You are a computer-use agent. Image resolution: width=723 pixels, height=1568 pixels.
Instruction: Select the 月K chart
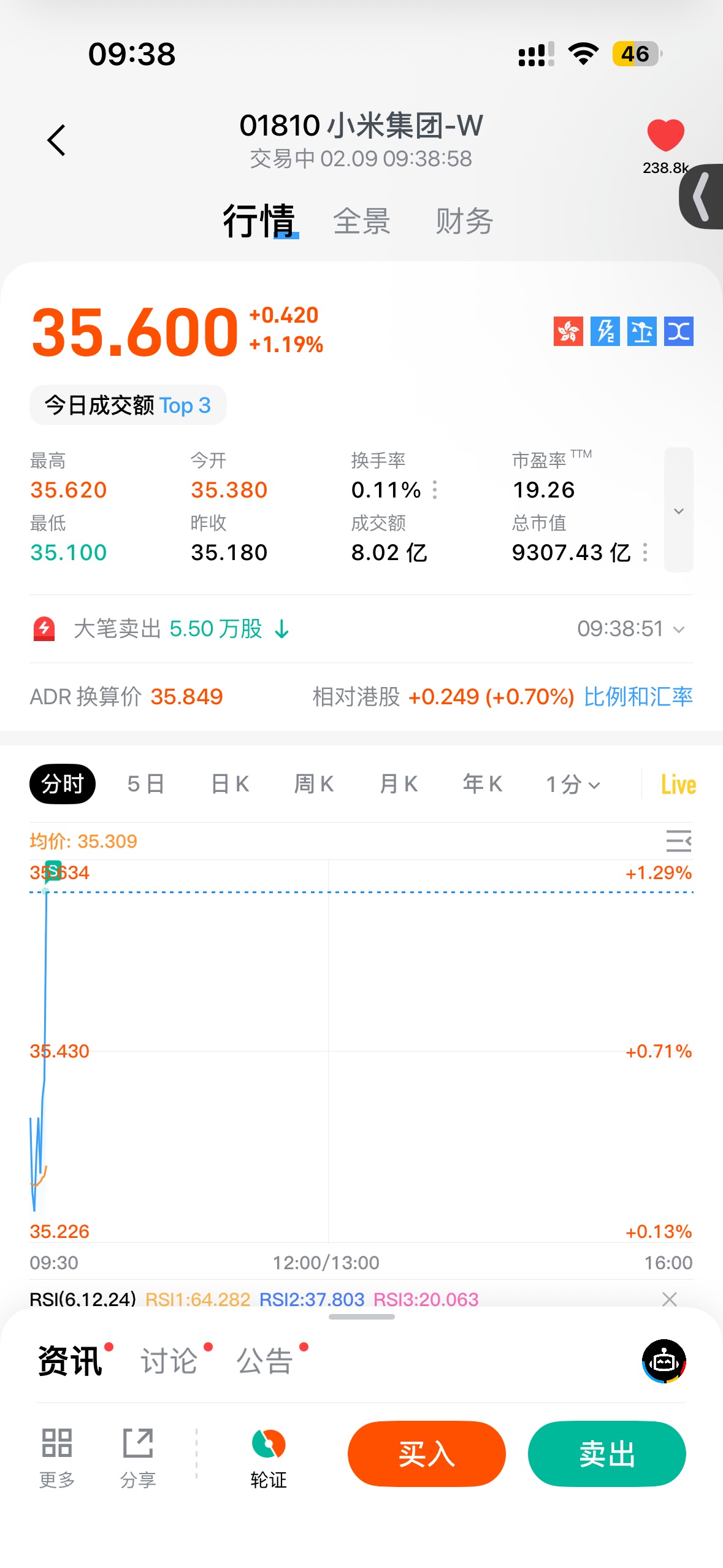pyautogui.click(x=399, y=784)
